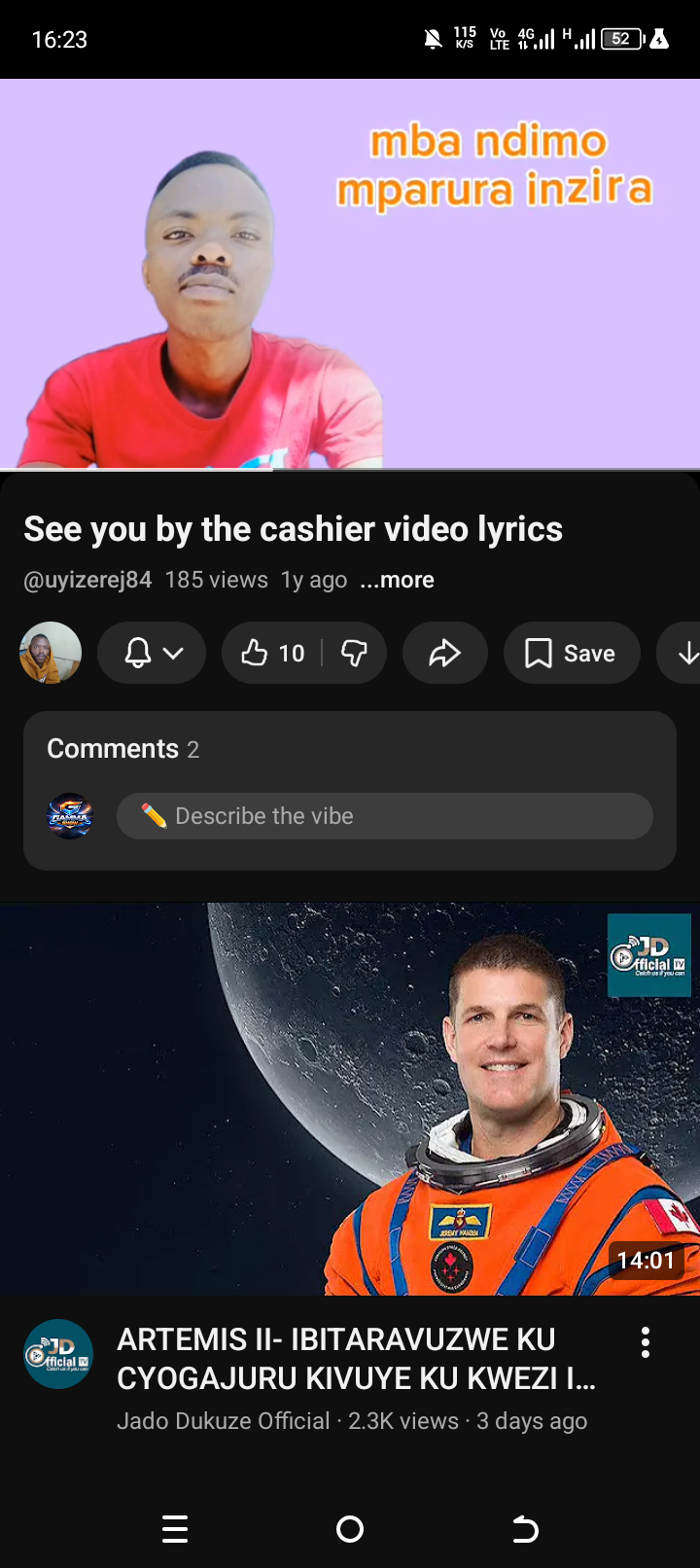The height and width of the screenshot is (1568, 700).
Task: Go to the phone's home screen
Action: [350, 1529]
